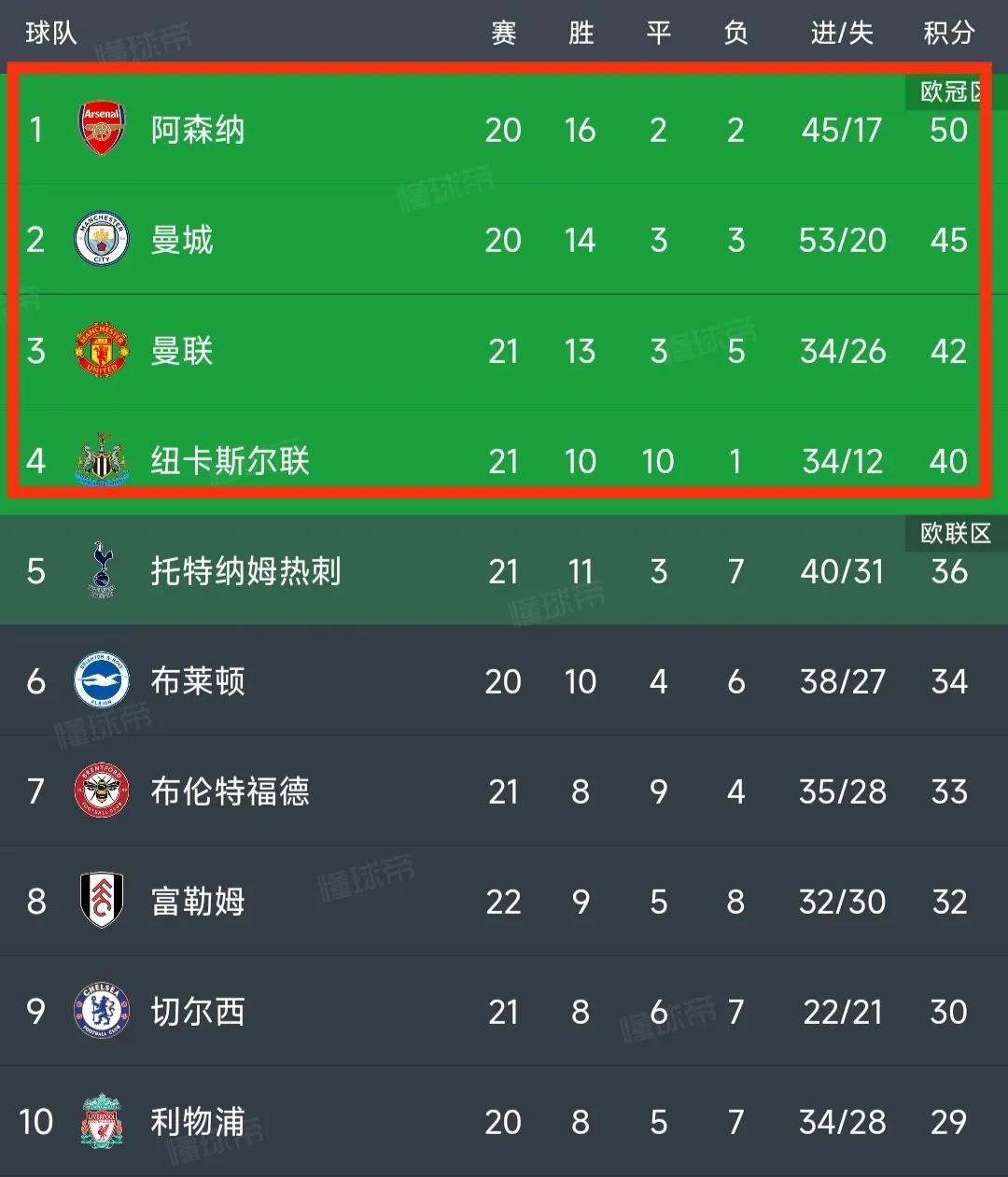Open the Arsenal (阿森纳) team row
The width and height of the screenshot is (1008, 1177).
tap(198, 130)
